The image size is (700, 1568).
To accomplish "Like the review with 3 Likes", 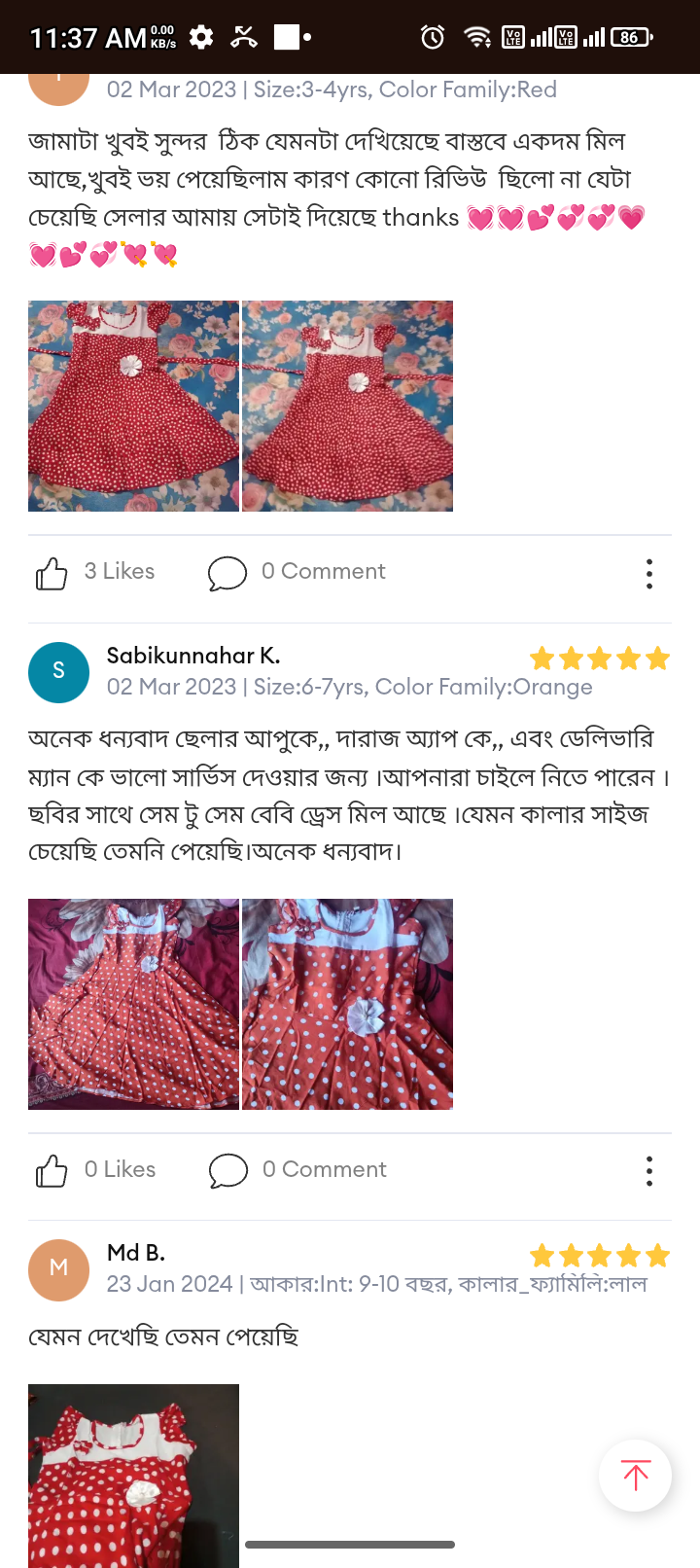I will tap(52, 573).
